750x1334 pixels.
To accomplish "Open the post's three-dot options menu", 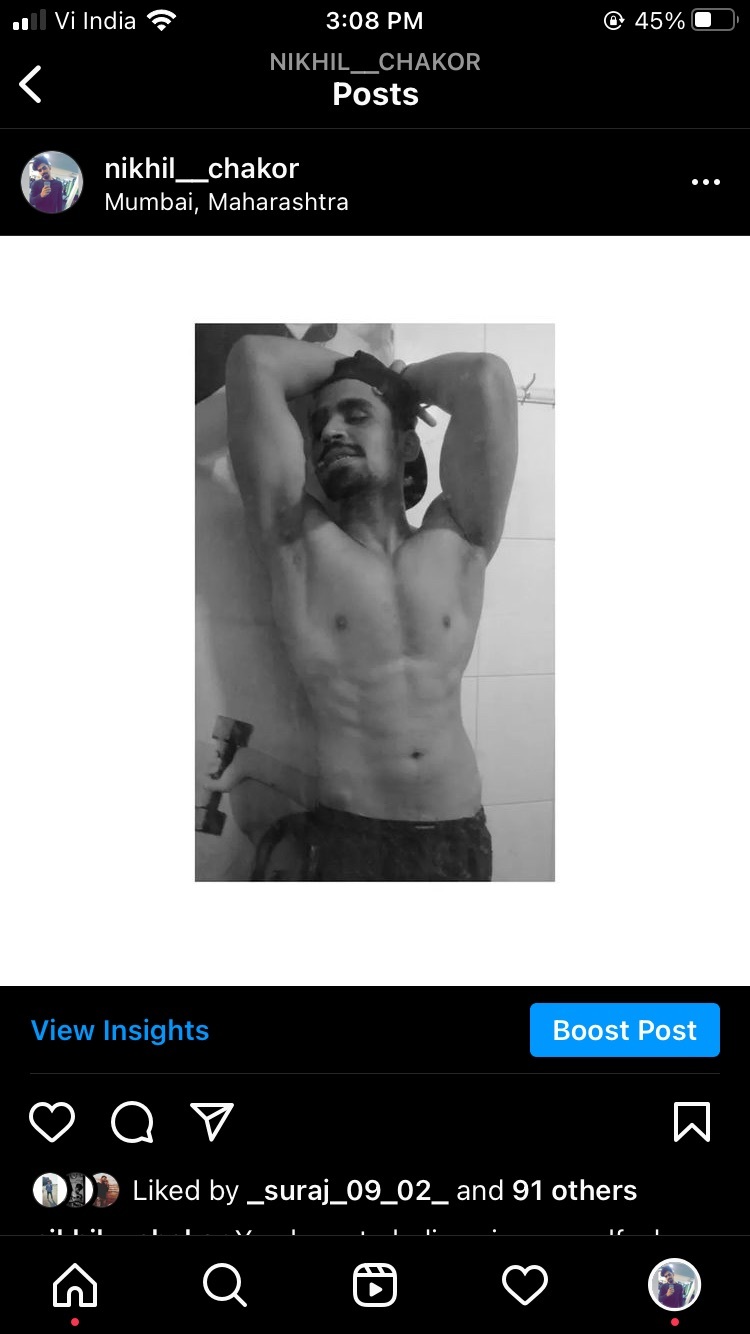I will [x=705, y=182].
